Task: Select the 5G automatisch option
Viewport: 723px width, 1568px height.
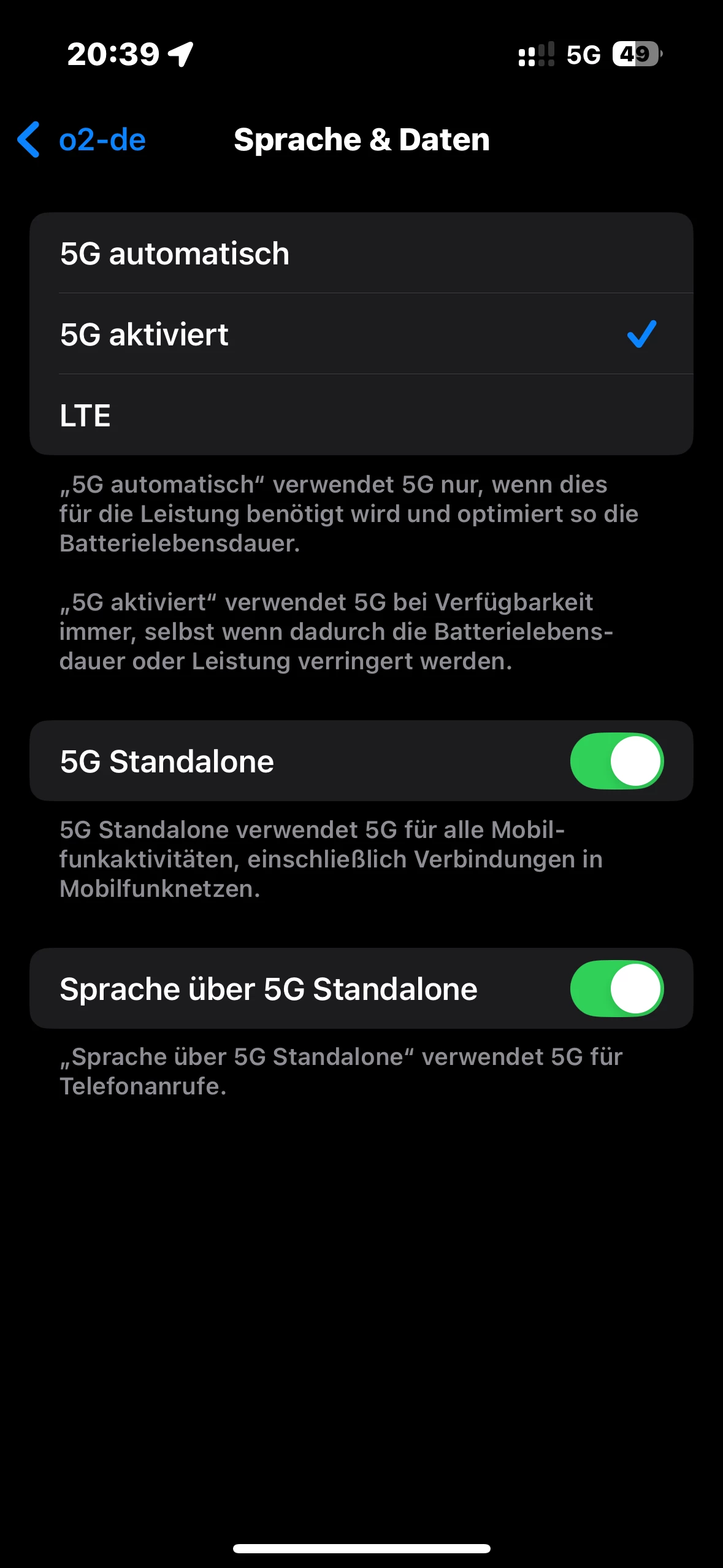Action: pyautogui.click(x=361, y=253)
